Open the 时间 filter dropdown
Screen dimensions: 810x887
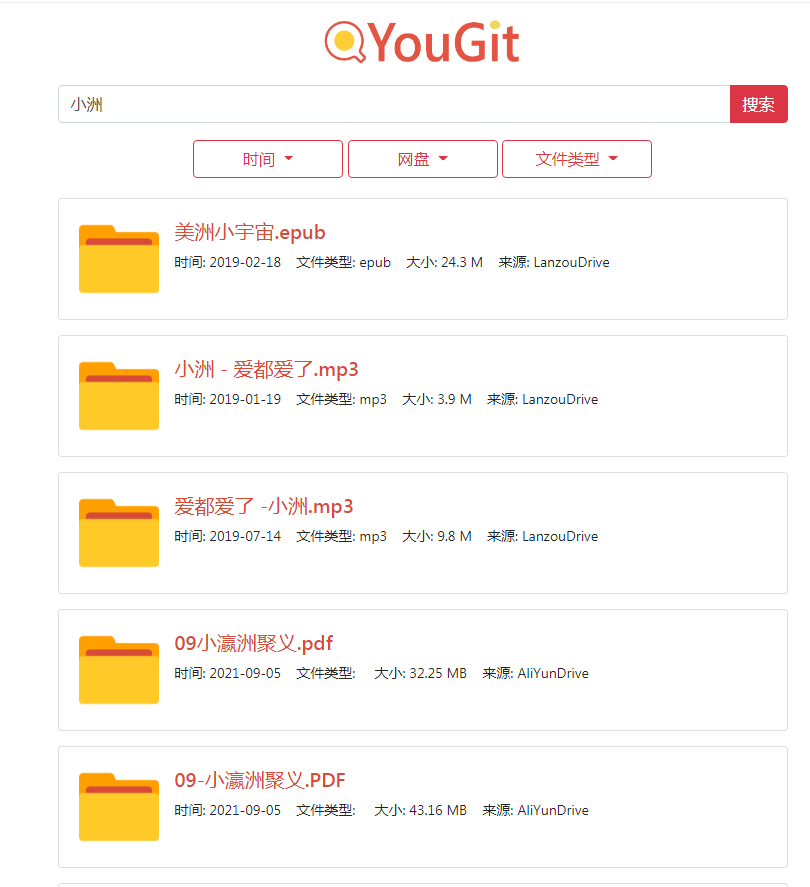click(x=266, y=158)
